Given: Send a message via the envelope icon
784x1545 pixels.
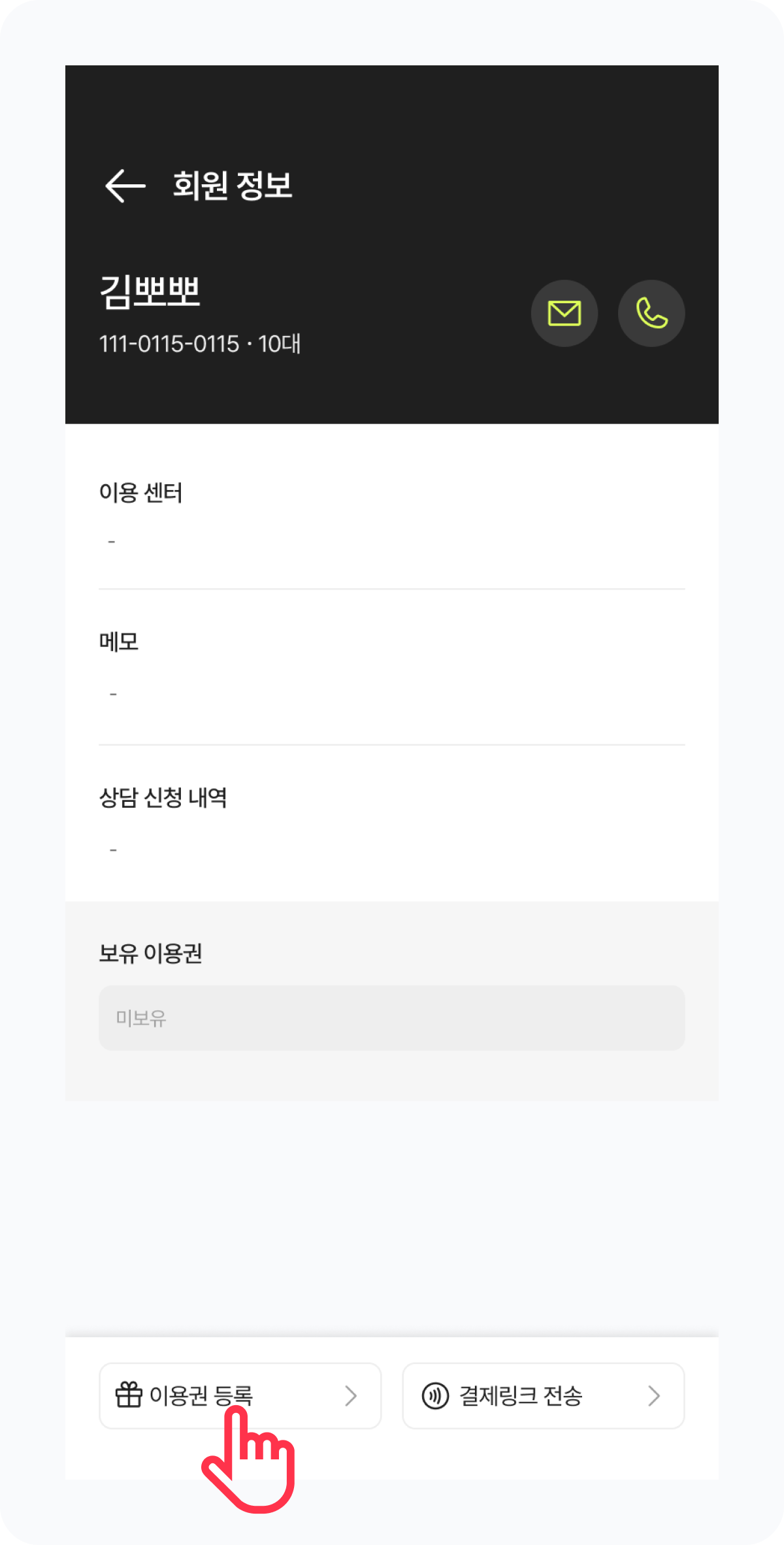Looking at the screenshot, I should (564, 314).
